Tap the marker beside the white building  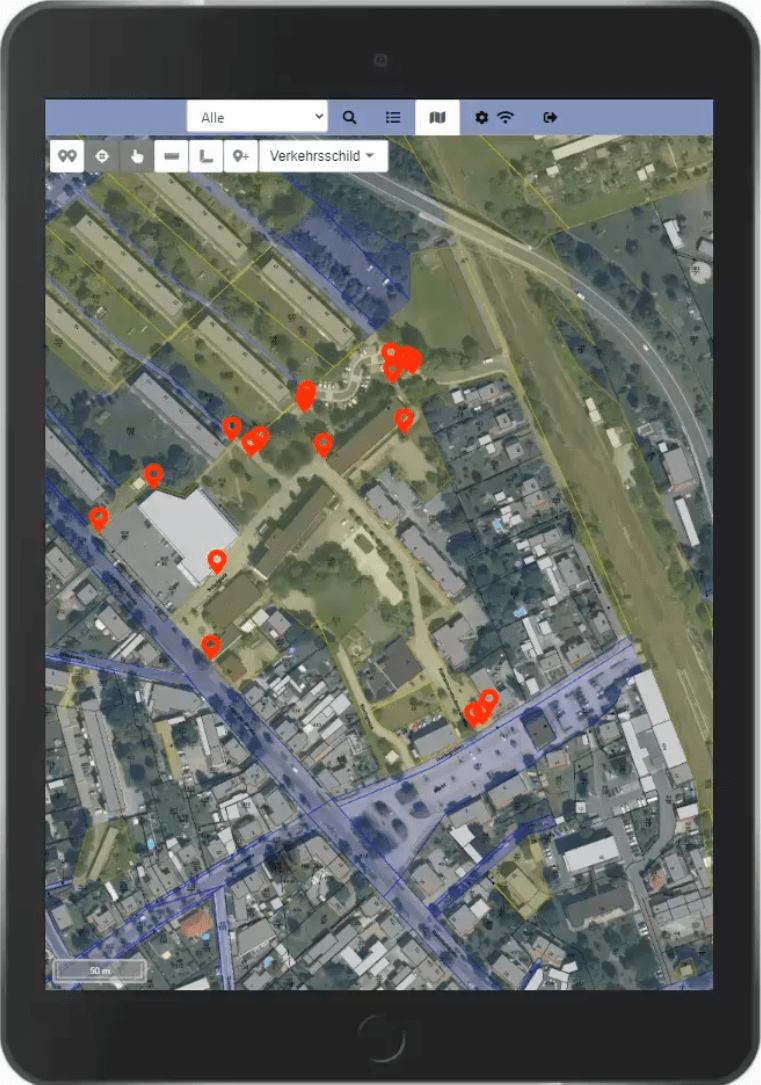point(217,560)
